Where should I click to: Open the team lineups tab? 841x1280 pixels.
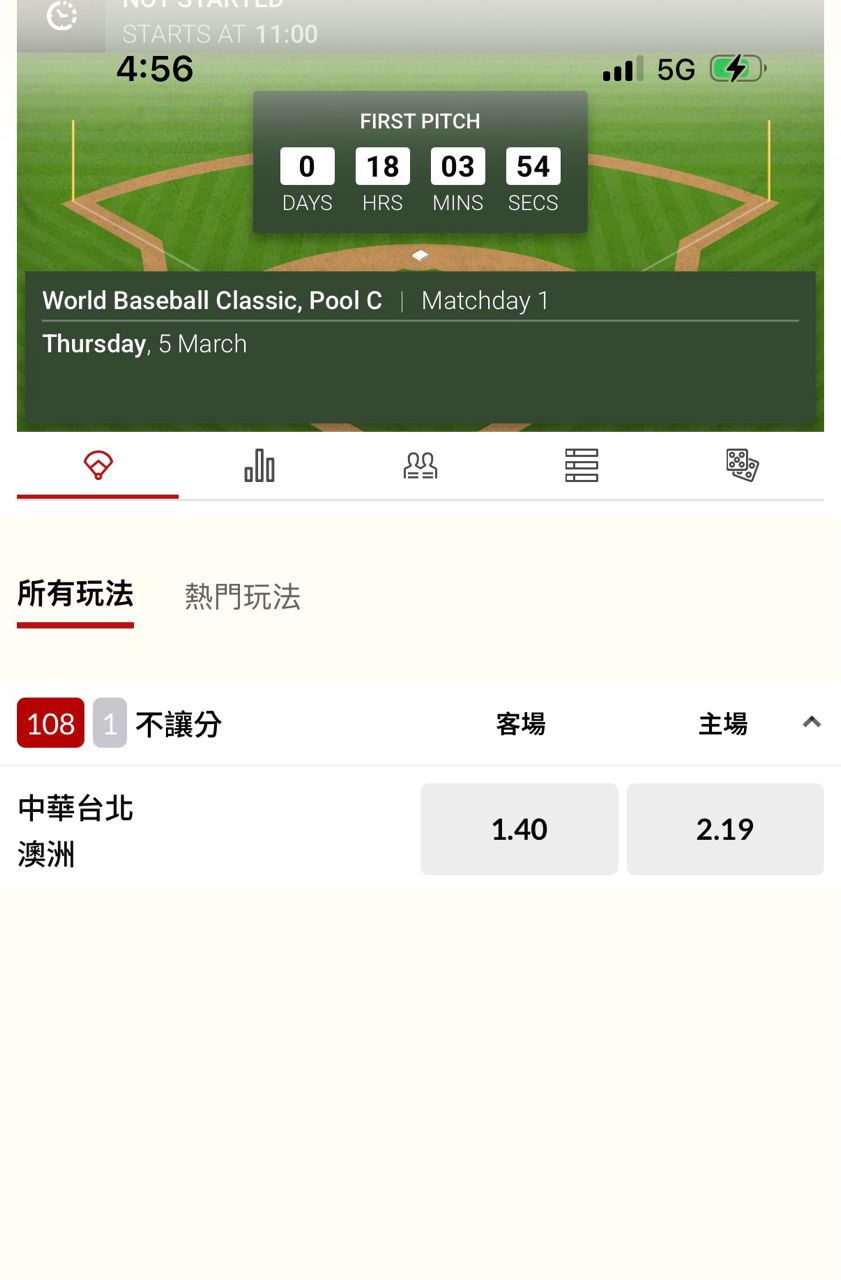(420, 466)
